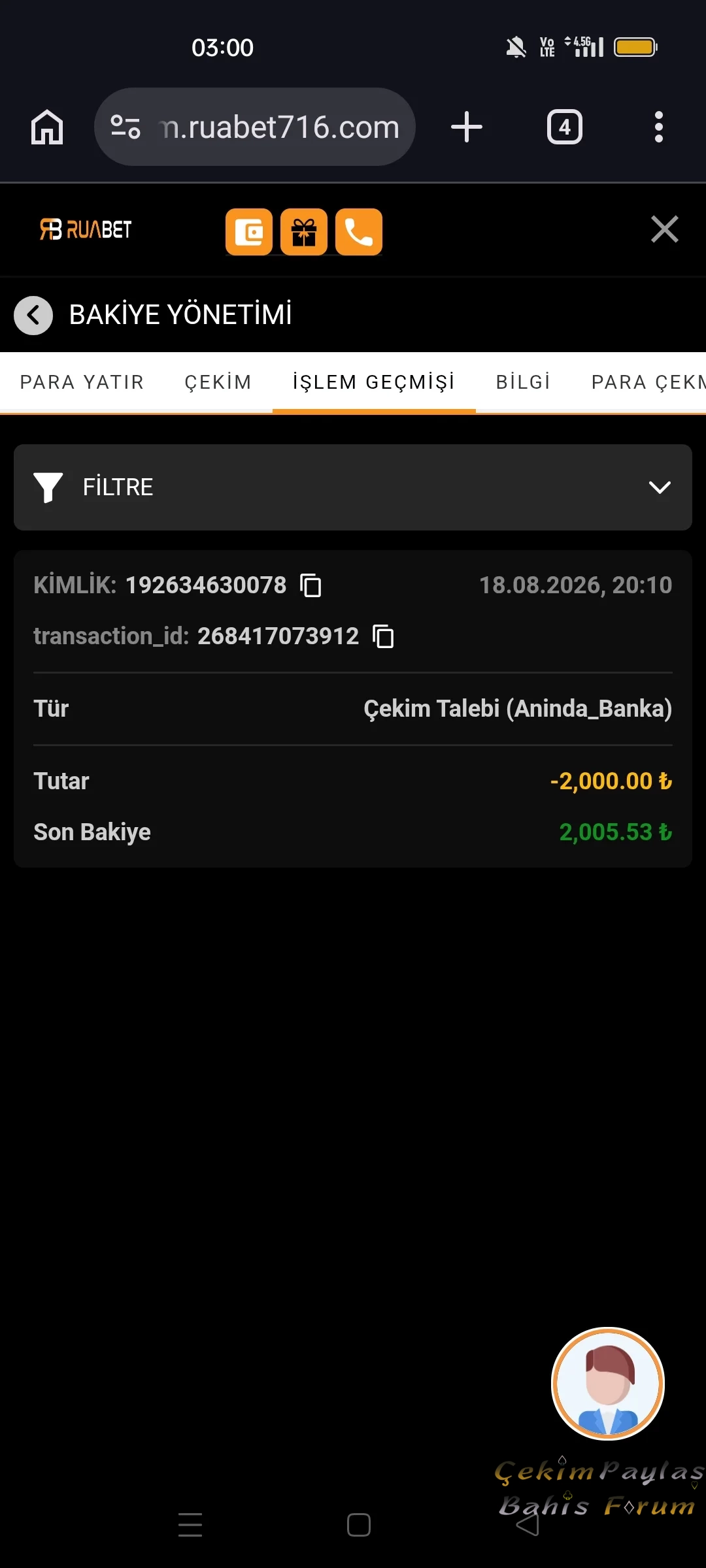Expand the Filtre dropdown
The height and width of the screenshot is (1568, 706).
point(353,487)
